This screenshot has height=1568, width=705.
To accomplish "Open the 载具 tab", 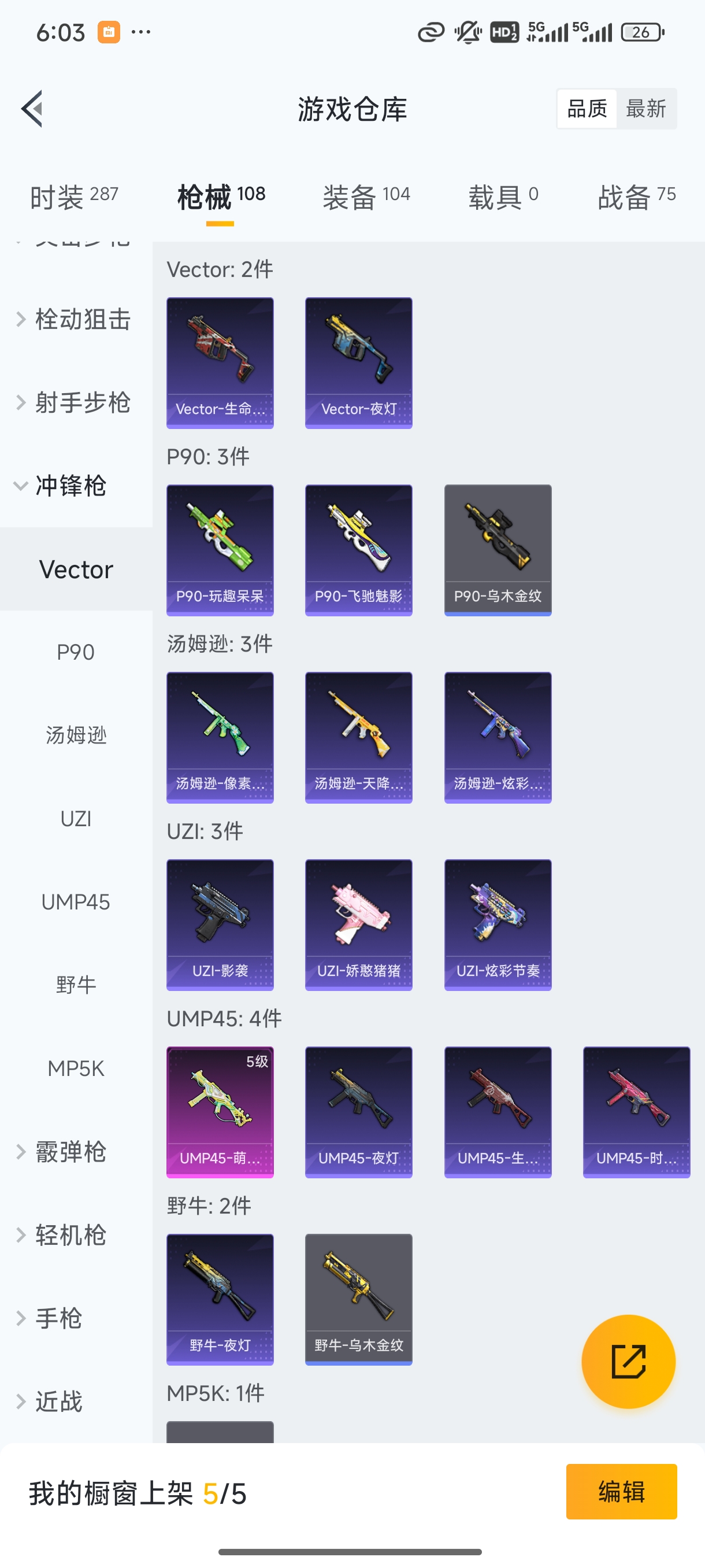I will click(x=502, y=197).
